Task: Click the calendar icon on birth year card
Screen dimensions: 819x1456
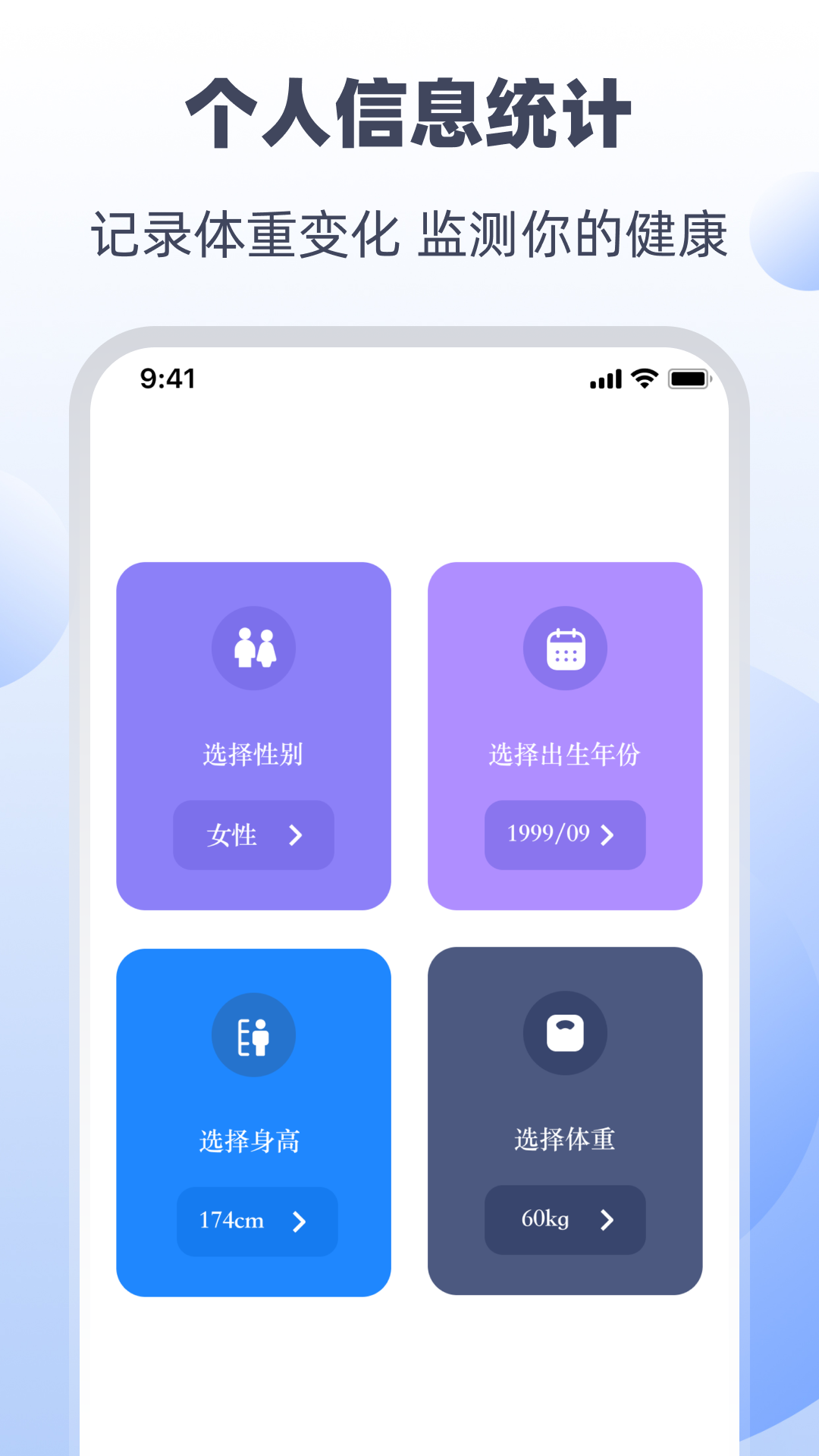Action: pos(566,648)
